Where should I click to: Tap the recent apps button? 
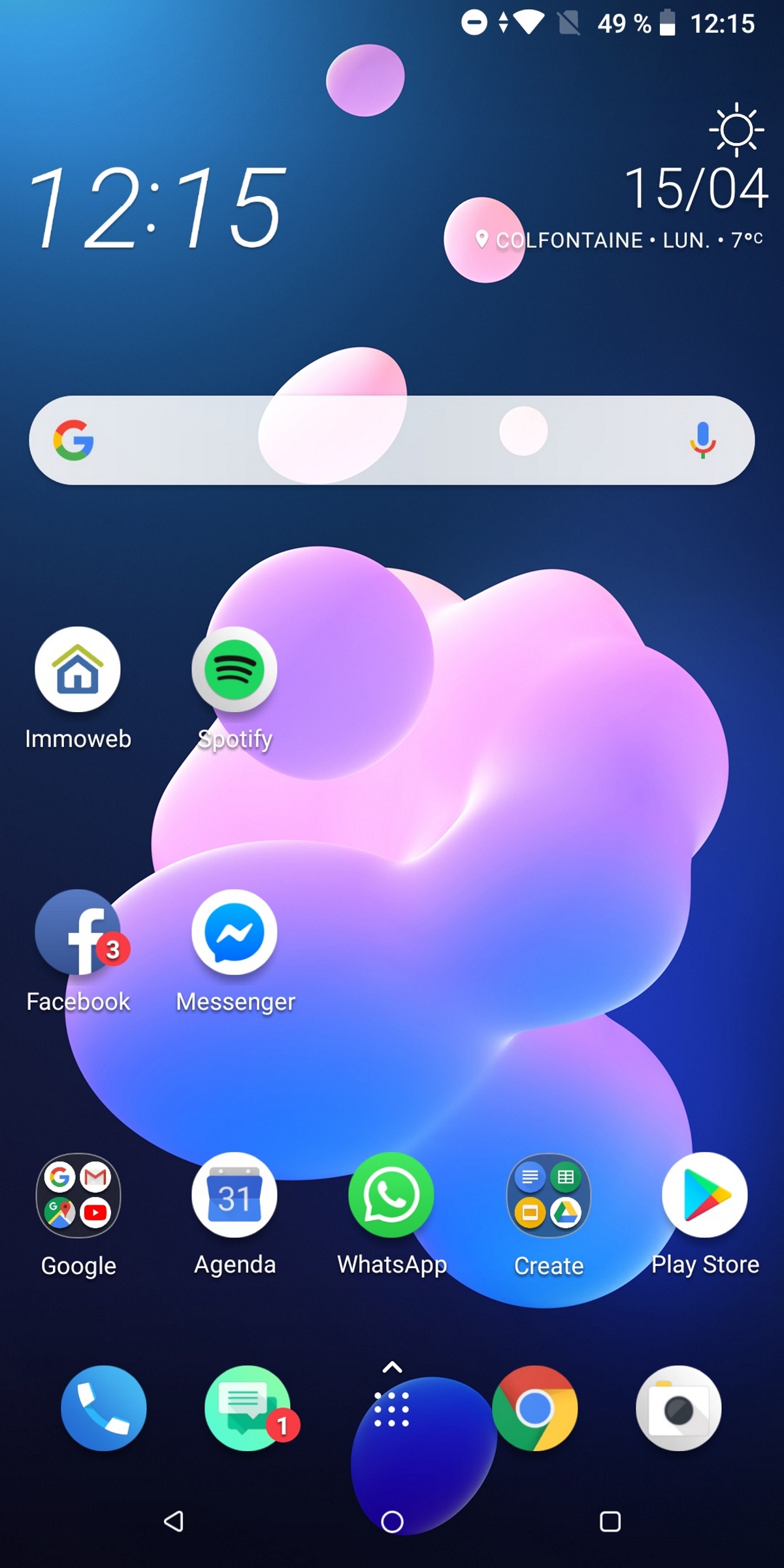click(x=610, y=1522)
